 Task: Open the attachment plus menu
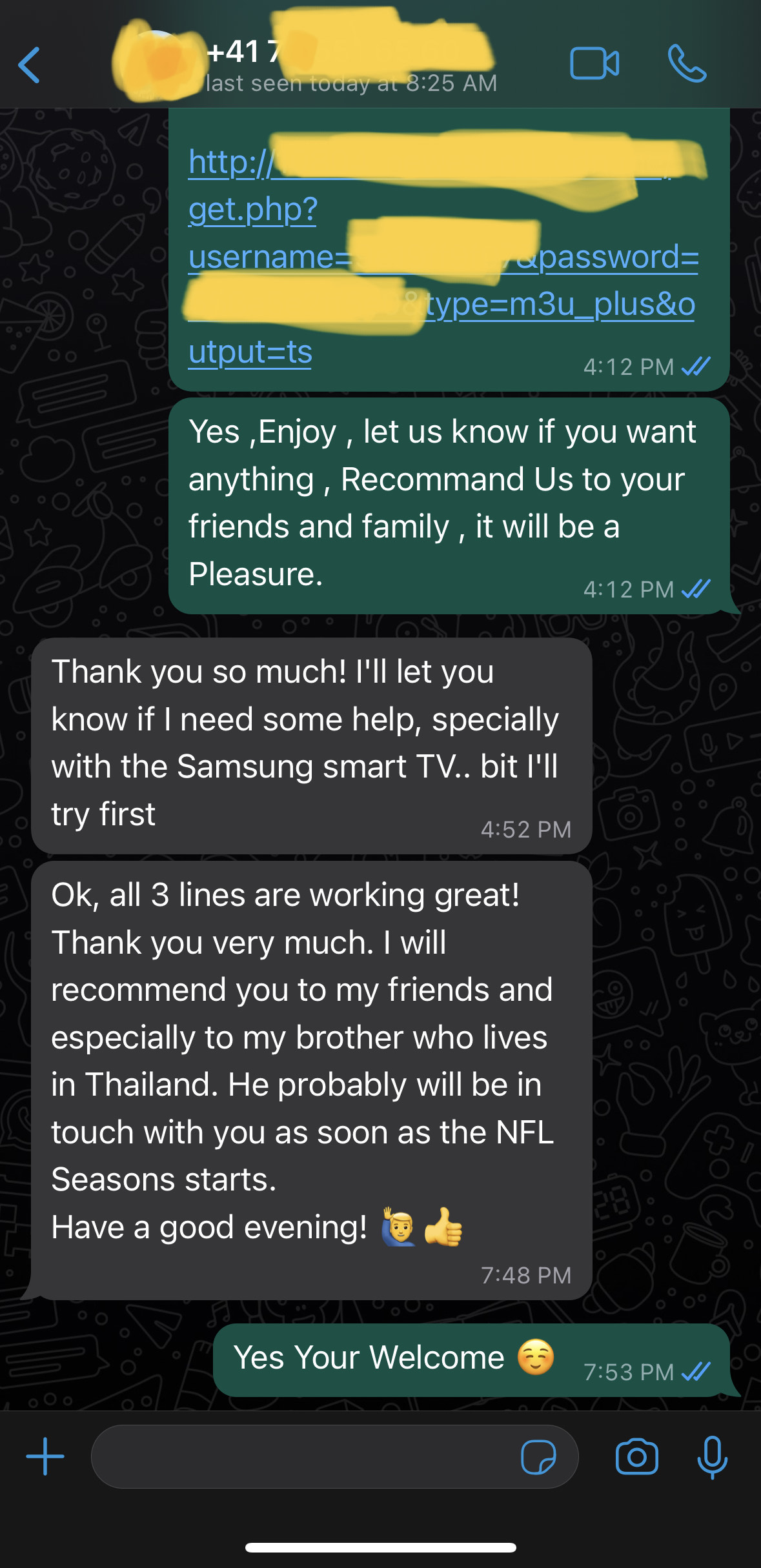point(45,1456)
